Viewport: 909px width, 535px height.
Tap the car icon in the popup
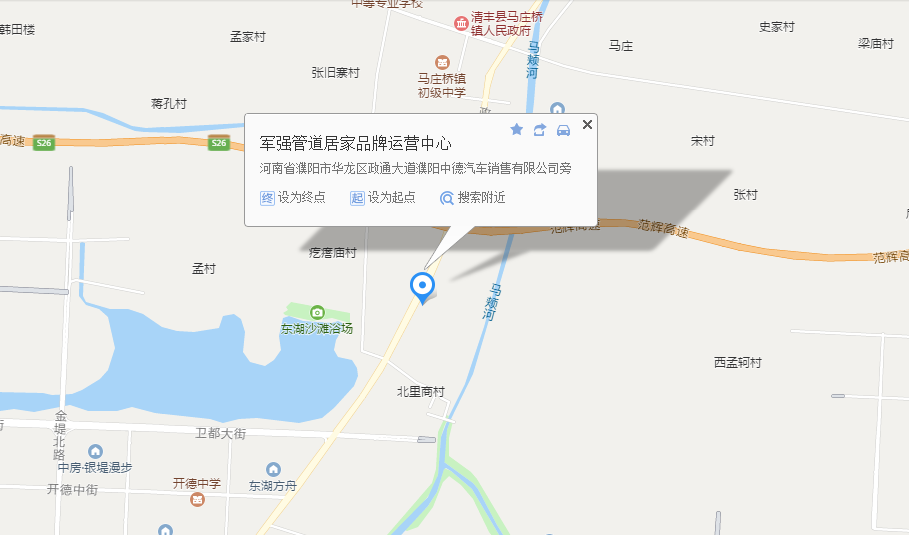563,129
